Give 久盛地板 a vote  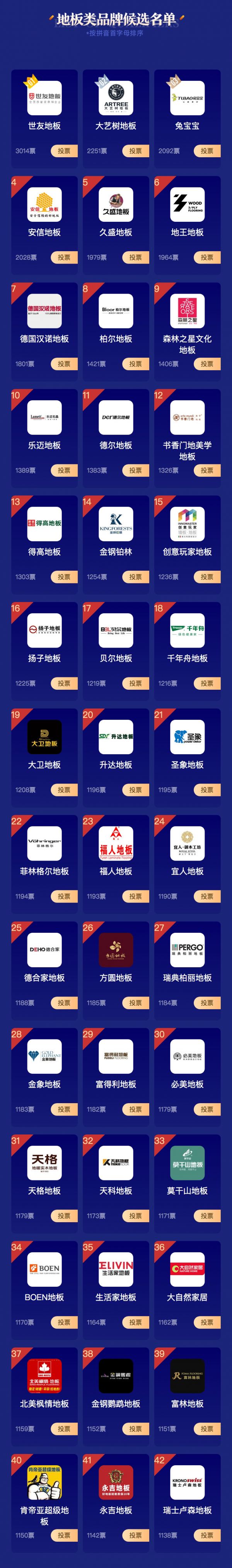pyautogui.click(x=135, y=257)
